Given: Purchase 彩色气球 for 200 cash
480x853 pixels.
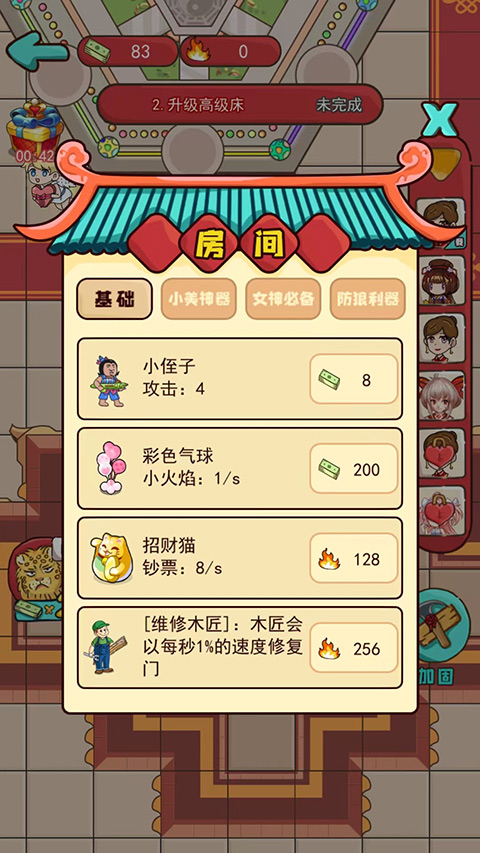Looking at the screenshot, I should point(354,468).
